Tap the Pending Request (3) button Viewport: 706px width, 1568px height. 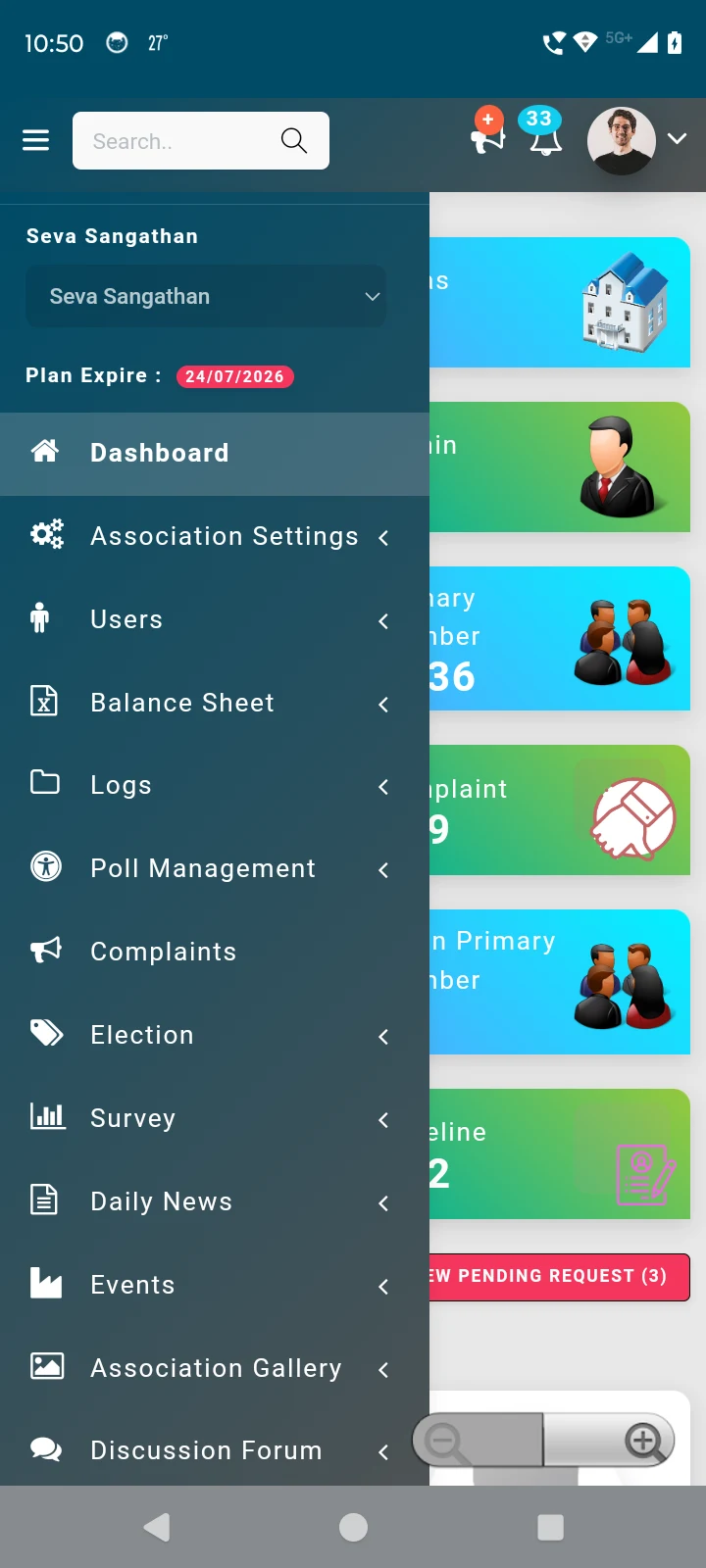click(559, 1276)
